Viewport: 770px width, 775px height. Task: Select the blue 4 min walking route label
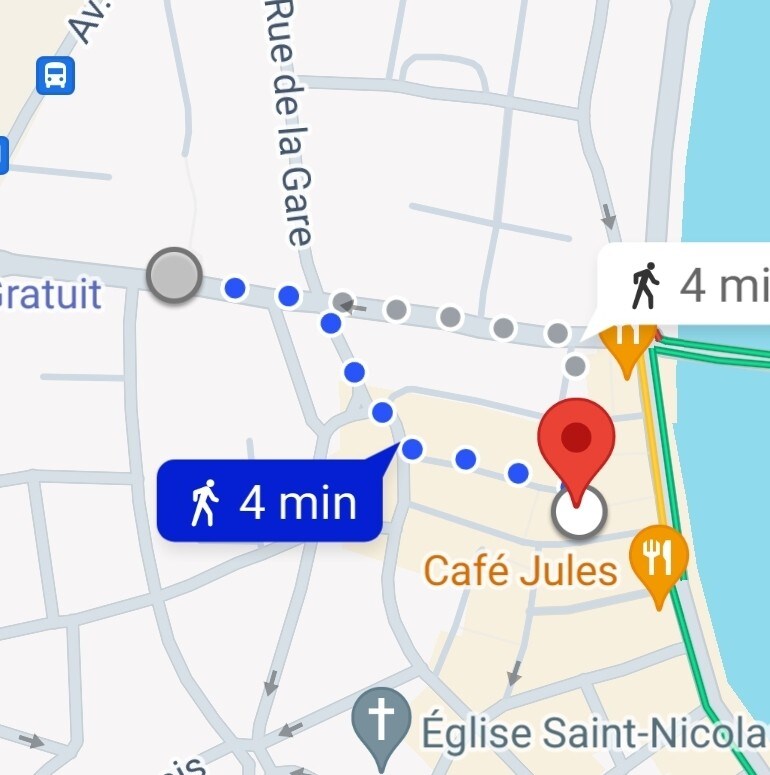[270, 500]
